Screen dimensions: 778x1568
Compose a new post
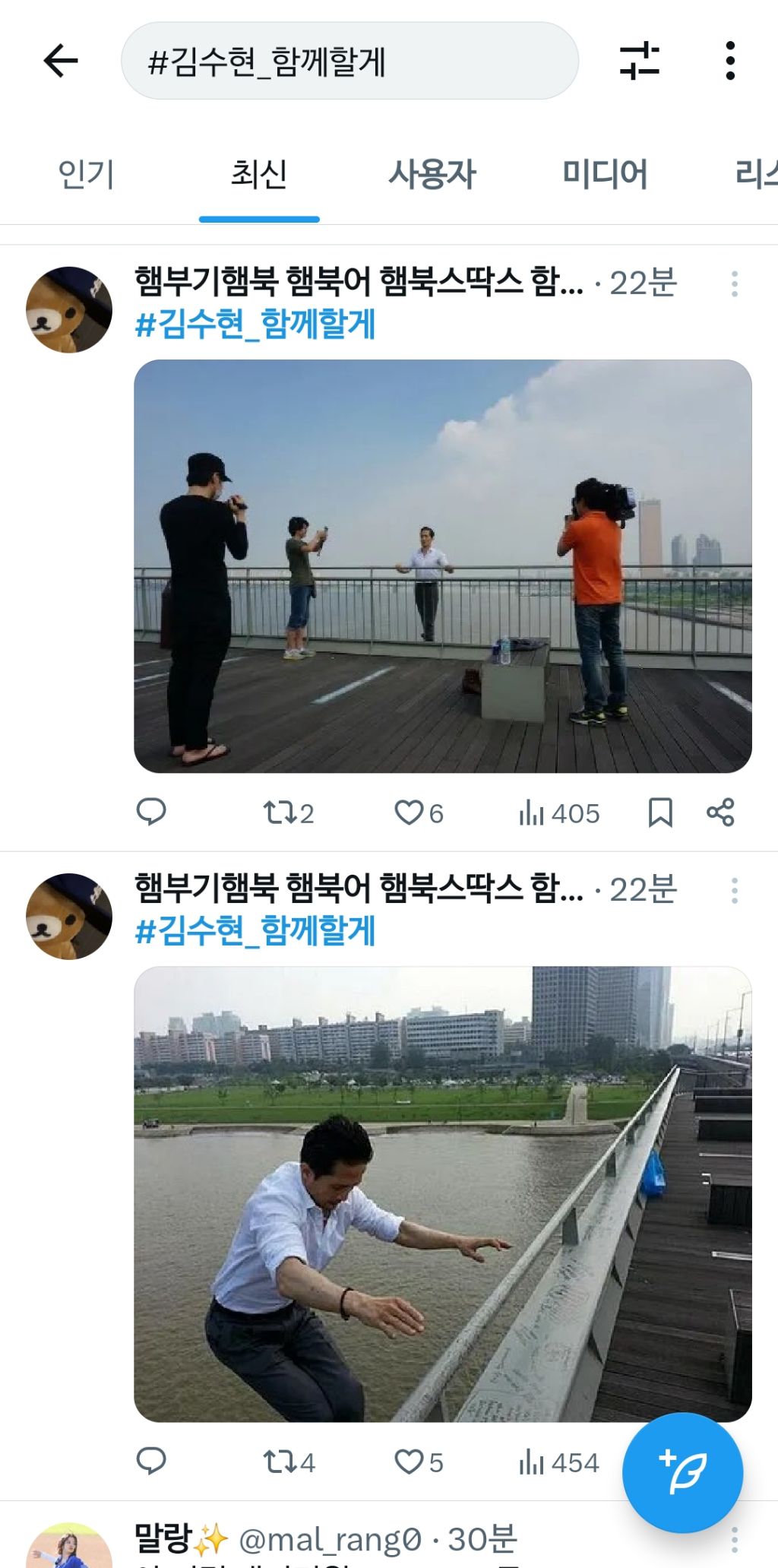coord(682,1472)
